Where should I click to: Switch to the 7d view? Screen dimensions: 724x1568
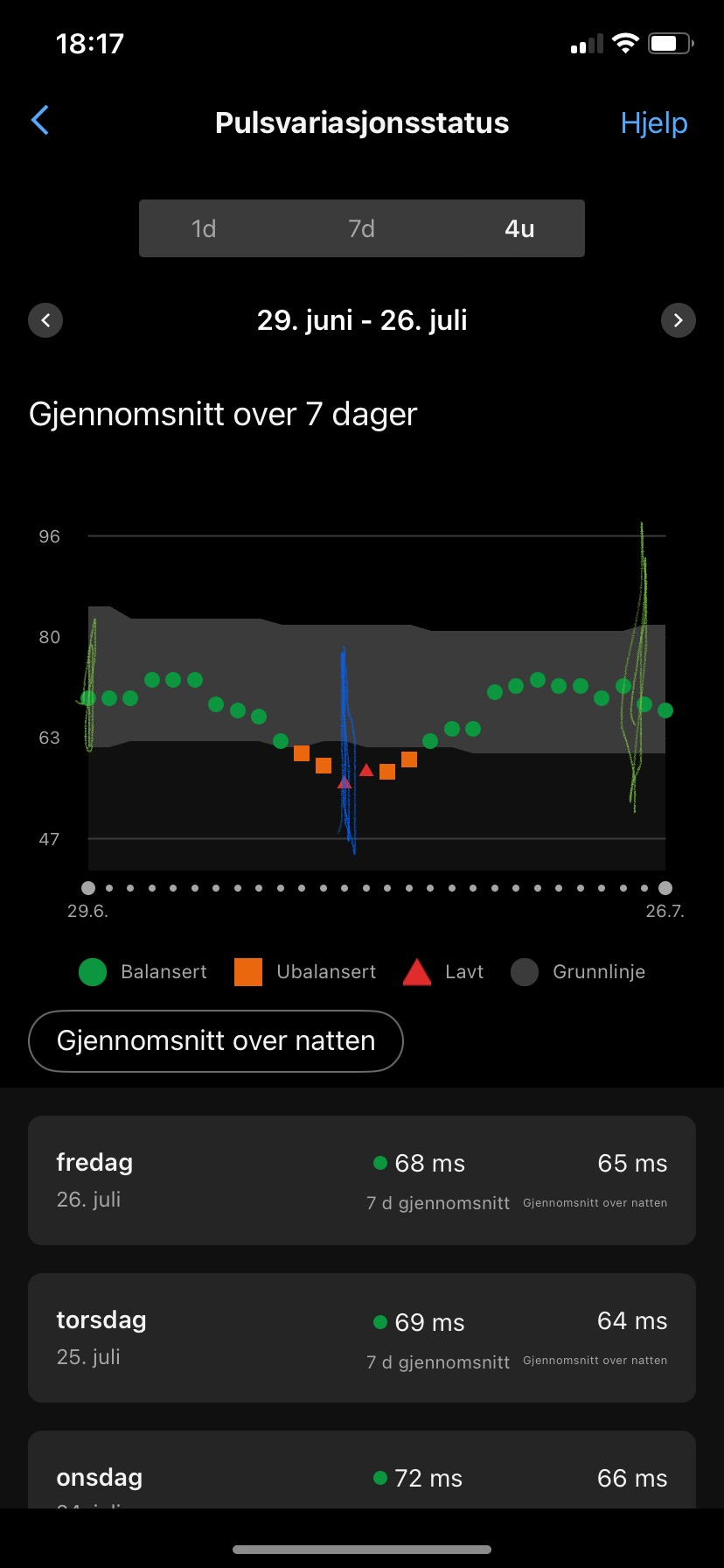(x=361, y=229)
